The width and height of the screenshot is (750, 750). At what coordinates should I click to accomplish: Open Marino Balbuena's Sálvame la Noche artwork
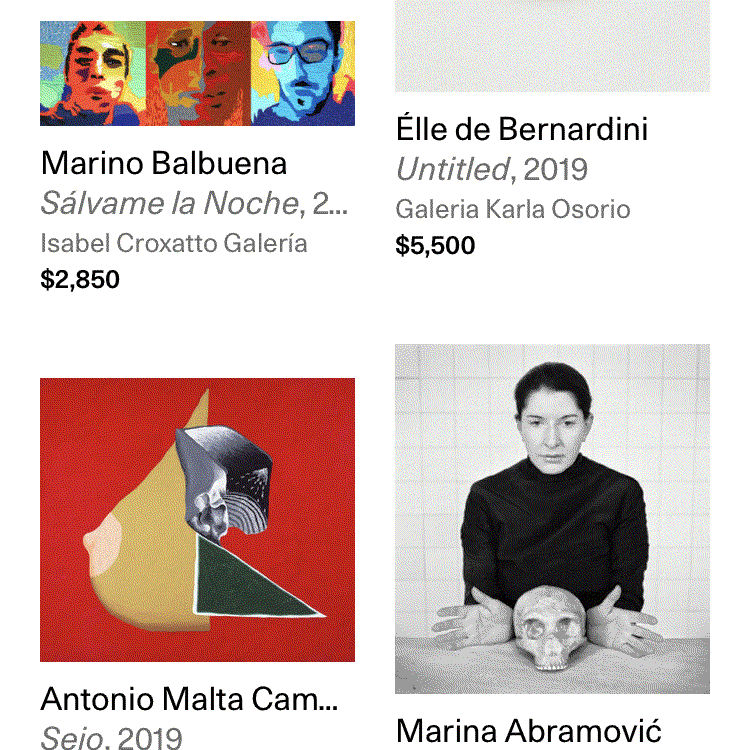197,72
